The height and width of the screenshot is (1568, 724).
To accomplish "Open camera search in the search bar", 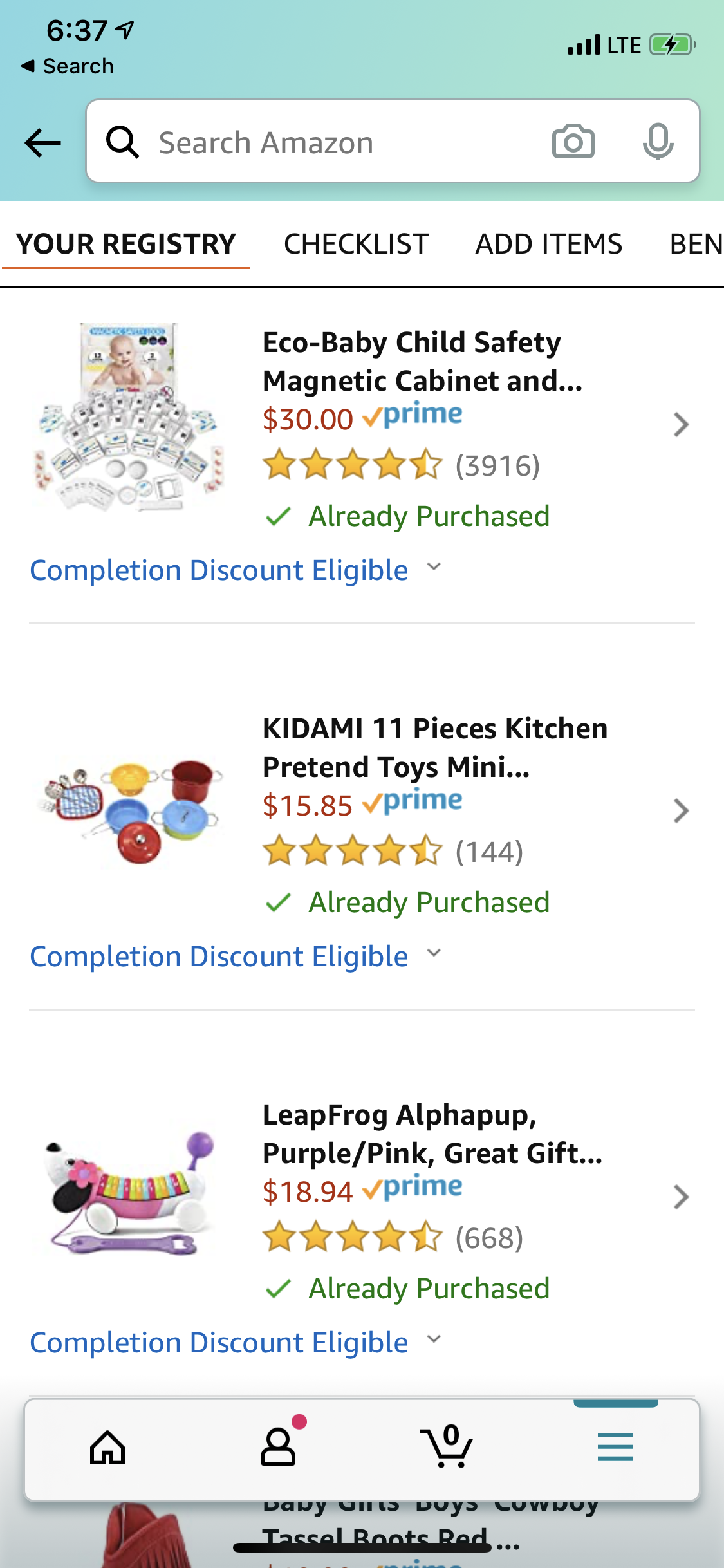I will 573,142.
